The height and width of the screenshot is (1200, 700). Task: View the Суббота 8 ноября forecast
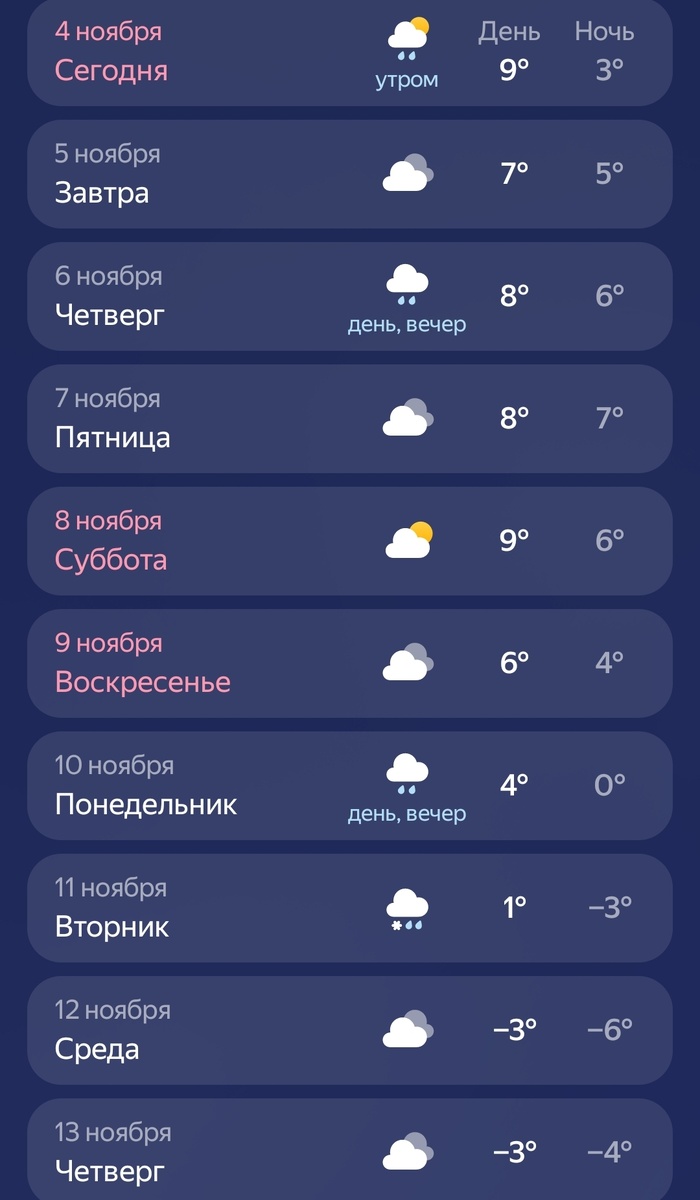pyautogui.click(x=350, y=540)
